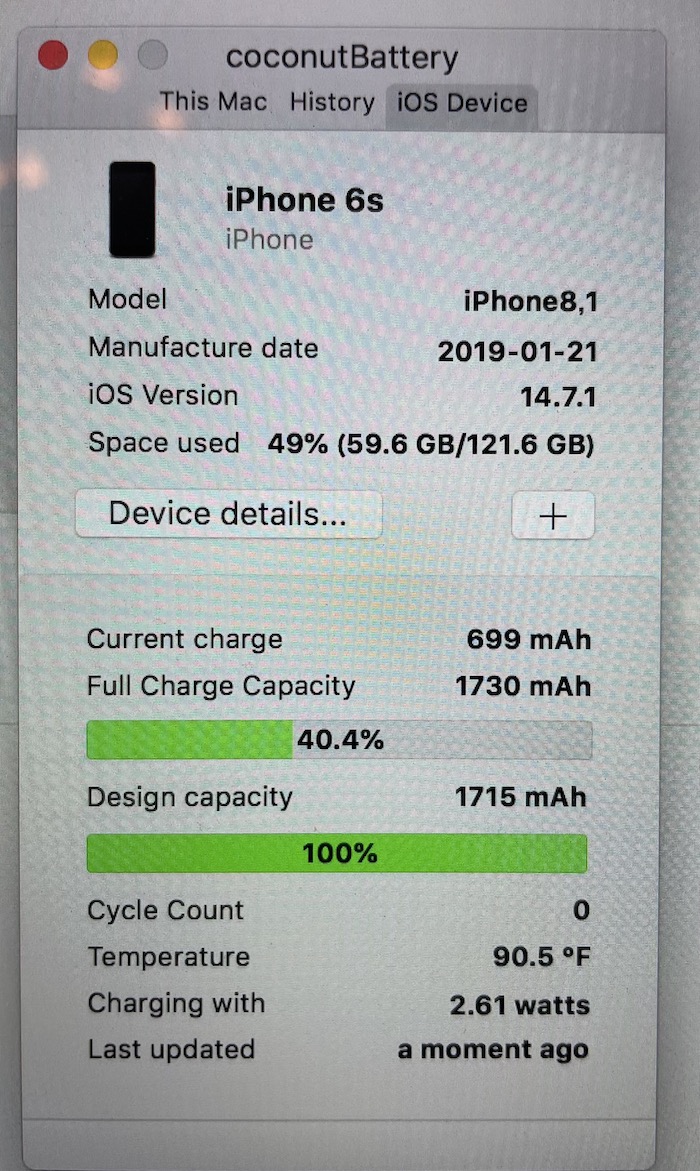Tap the plus button

tap(553, 515)
